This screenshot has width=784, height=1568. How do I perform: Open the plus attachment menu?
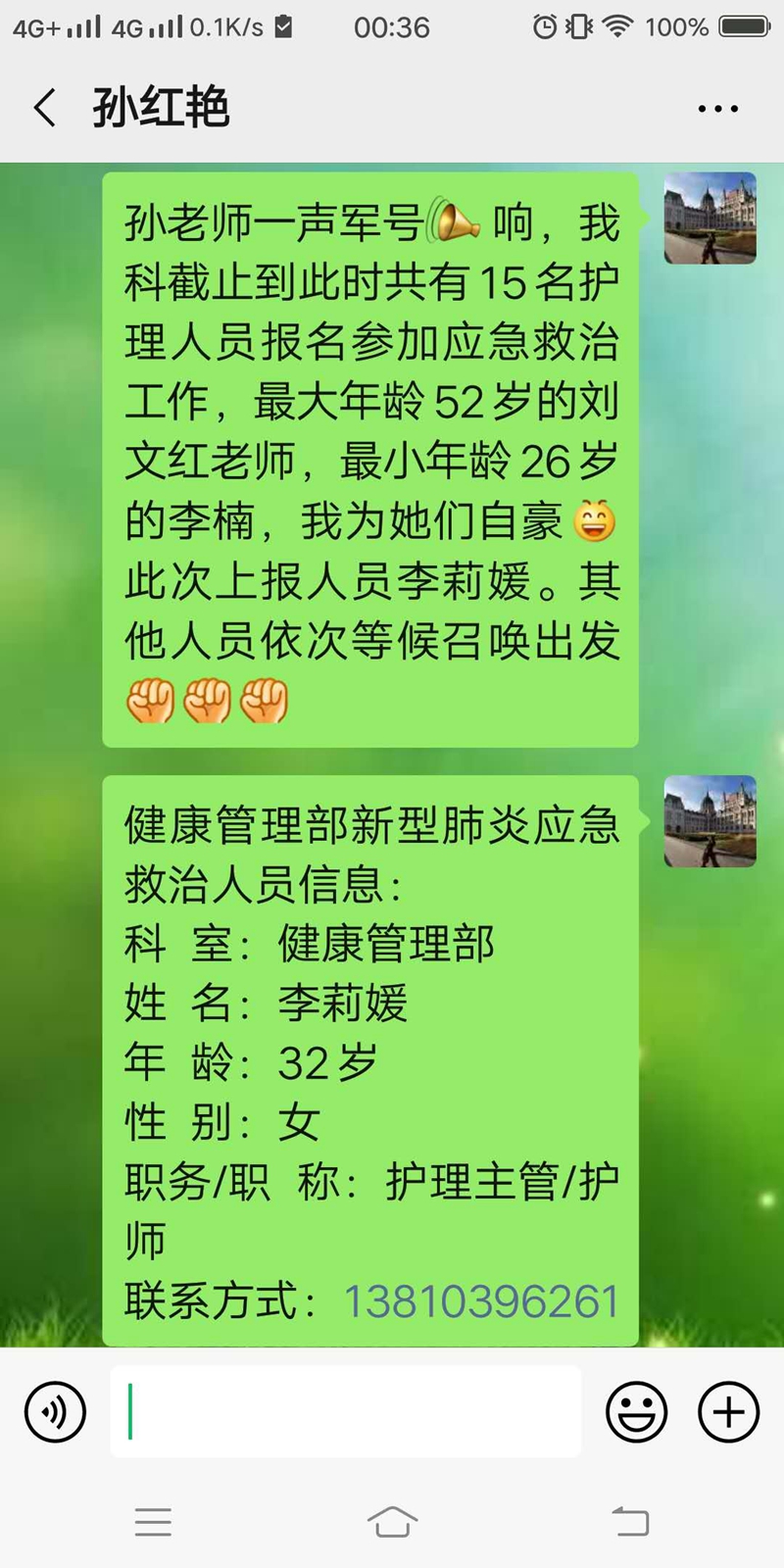pos(728,1412)
